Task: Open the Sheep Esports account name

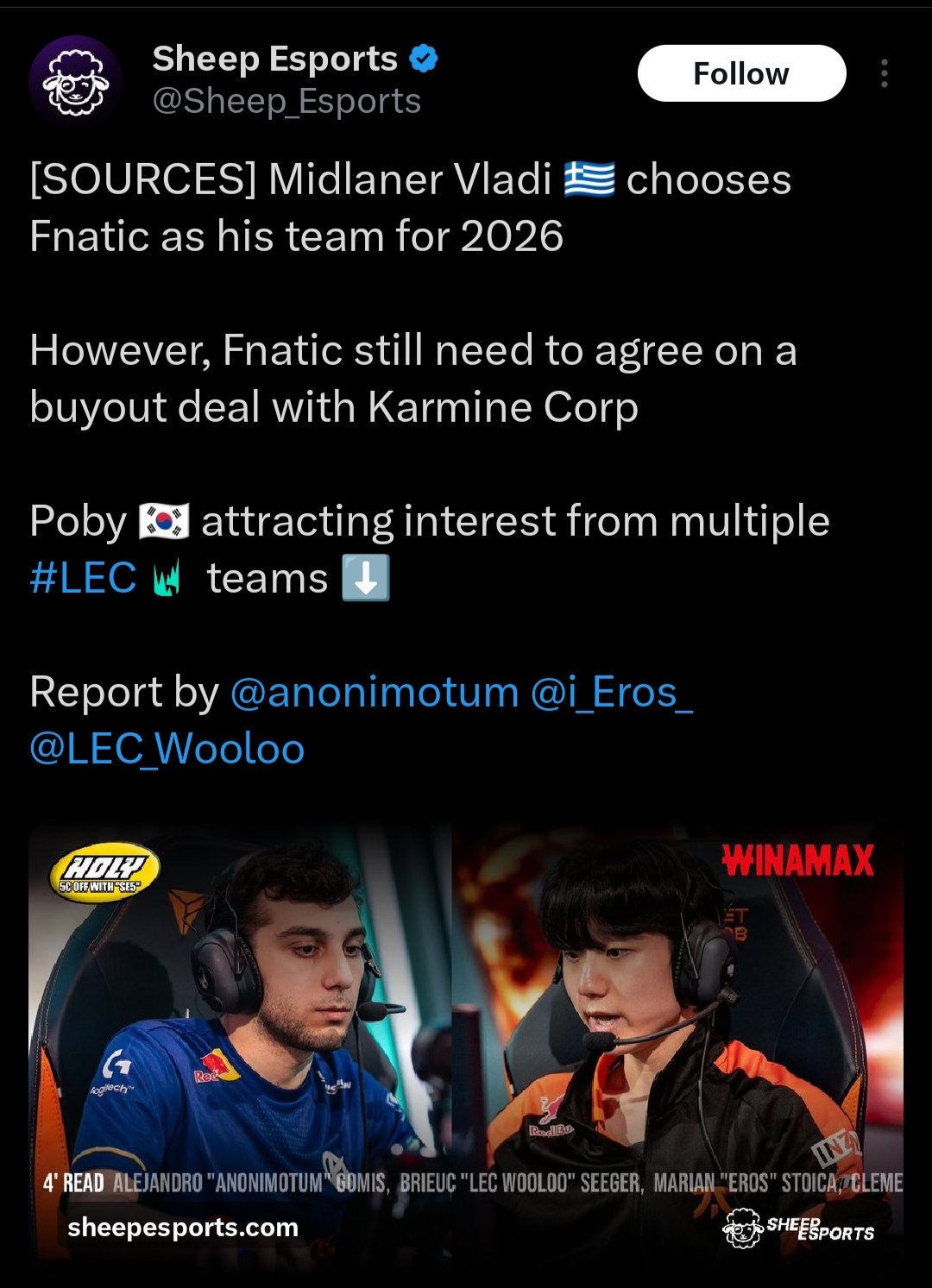Action: click(274, 59)
